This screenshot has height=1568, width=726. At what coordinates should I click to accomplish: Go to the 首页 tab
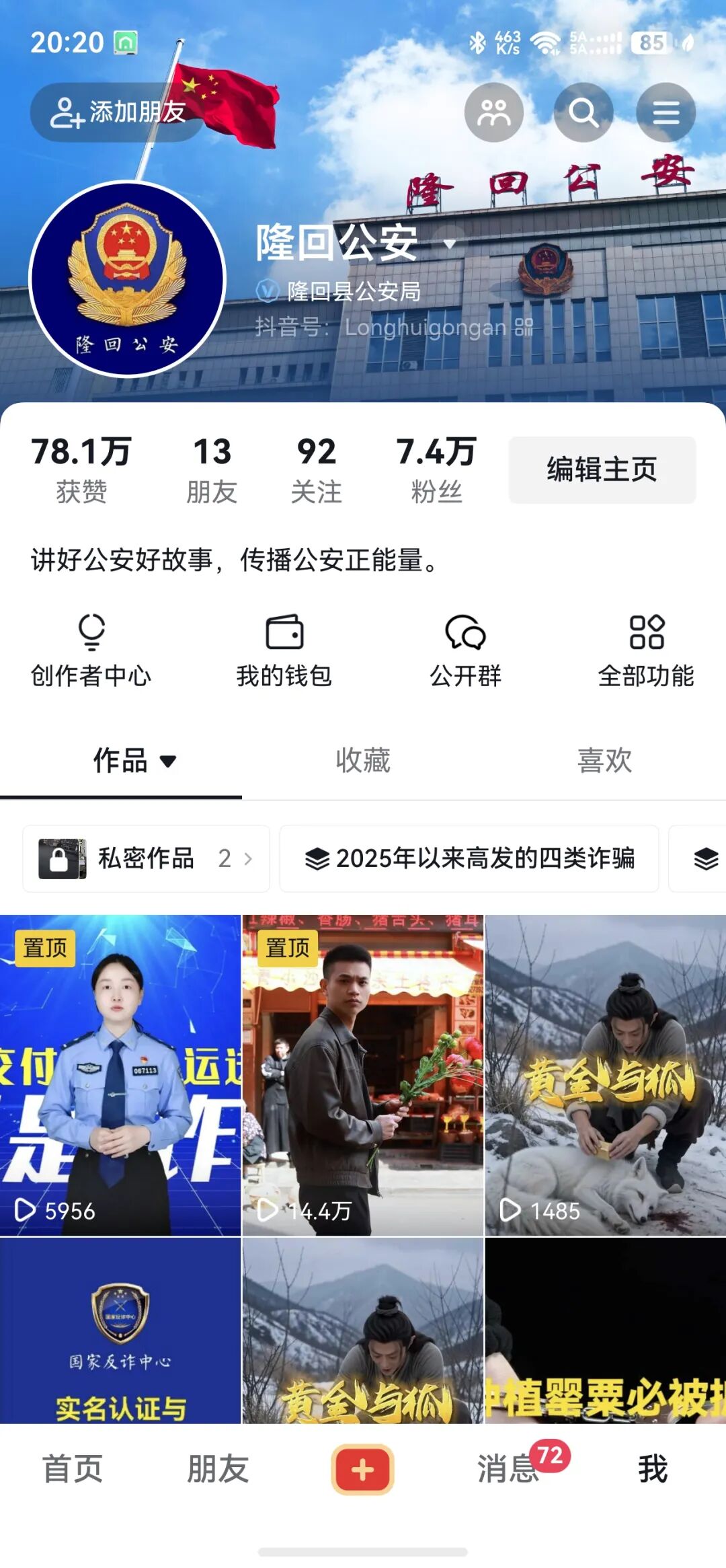[73, 1468]
